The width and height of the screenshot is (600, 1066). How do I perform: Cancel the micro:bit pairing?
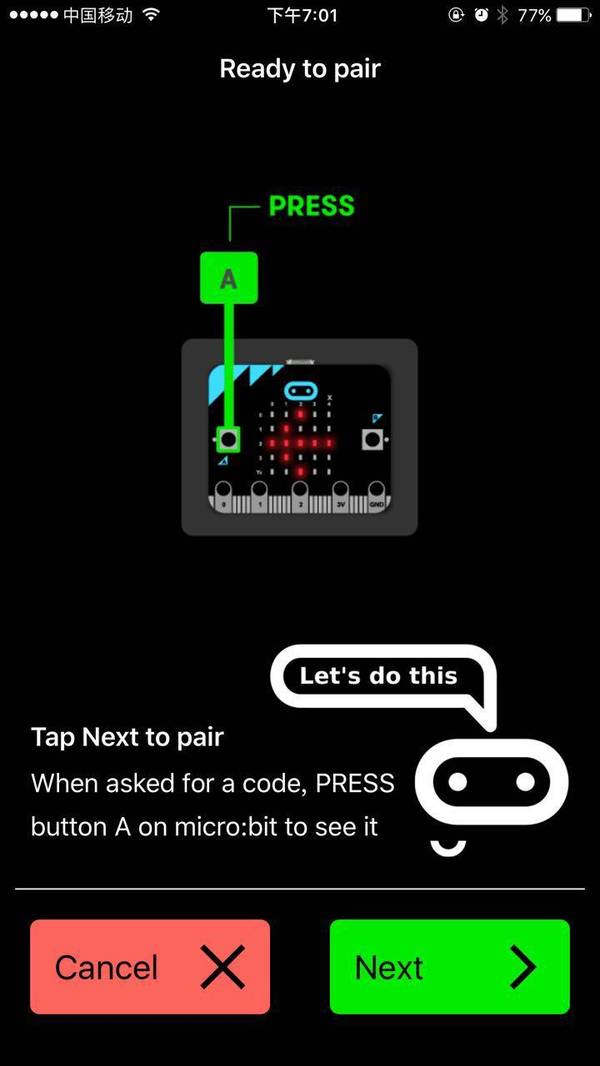pyautogui.click(x=150, y=967)
